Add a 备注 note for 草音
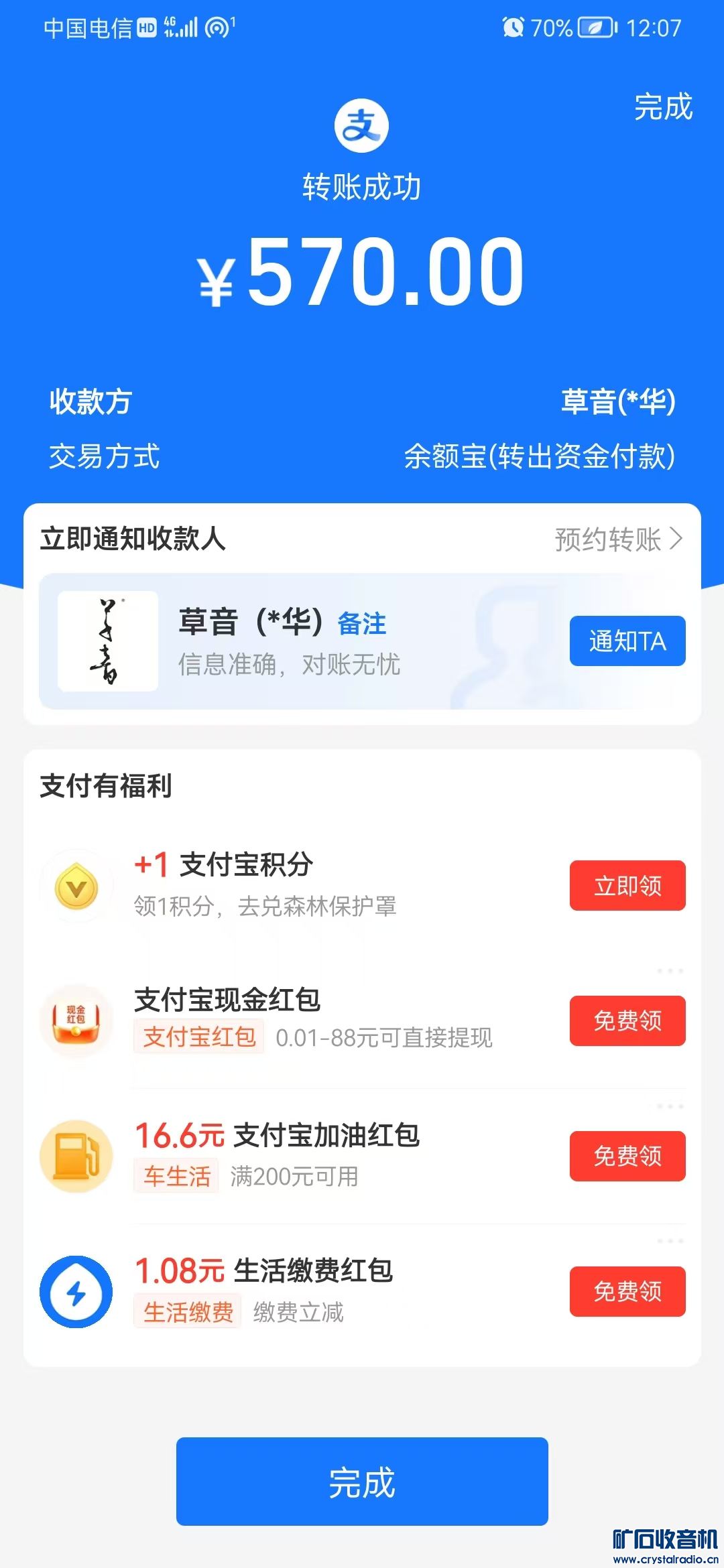This screenshot has height=1568, width=724. (x=362, y=623)
